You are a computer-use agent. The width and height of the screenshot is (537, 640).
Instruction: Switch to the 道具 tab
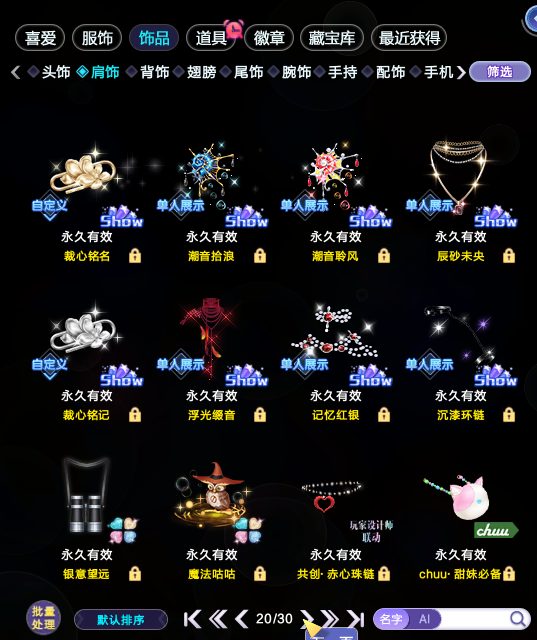(211, 38)
